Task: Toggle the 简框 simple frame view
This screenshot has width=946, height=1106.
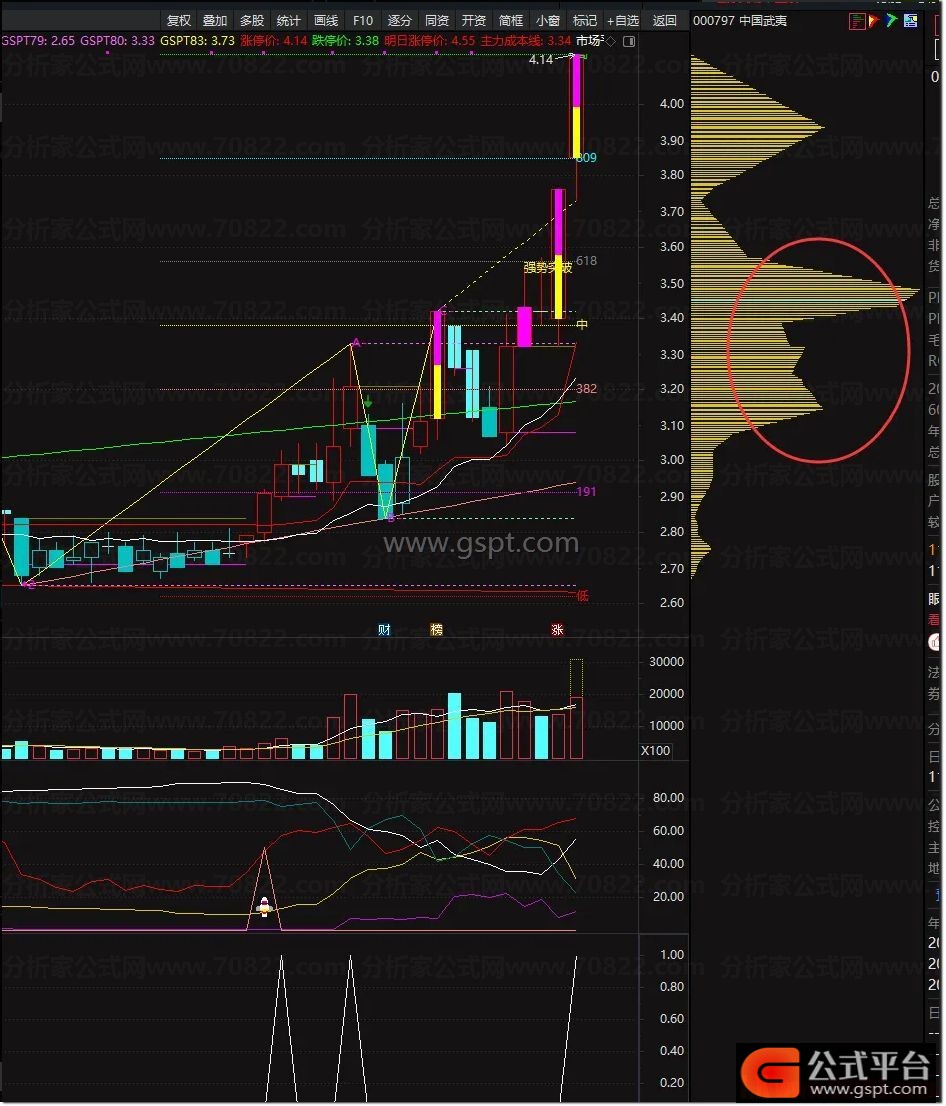Action: point(511,20)
